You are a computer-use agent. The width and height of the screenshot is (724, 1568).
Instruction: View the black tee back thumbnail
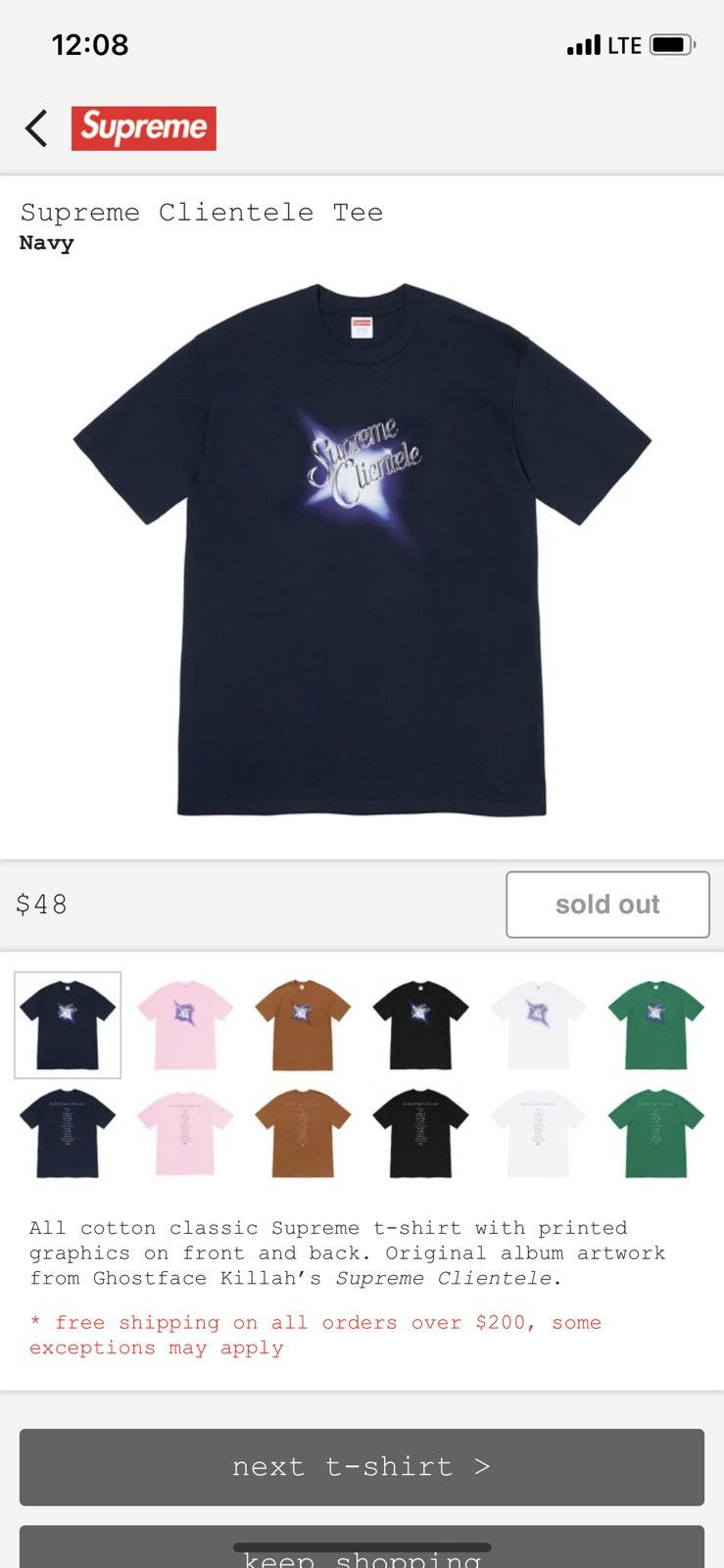point(420,1133)
